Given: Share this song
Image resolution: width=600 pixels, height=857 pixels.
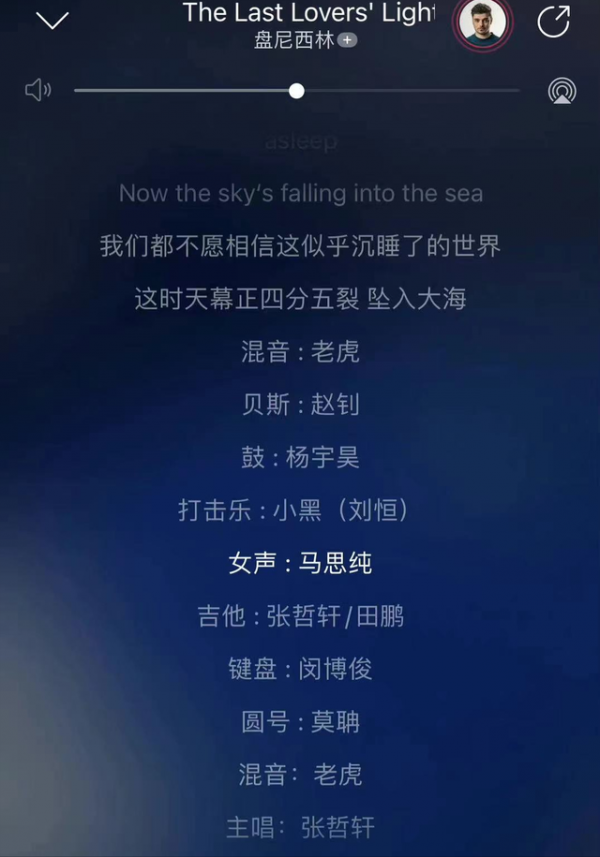Looking at the screenshot, I should coord(553,22).
